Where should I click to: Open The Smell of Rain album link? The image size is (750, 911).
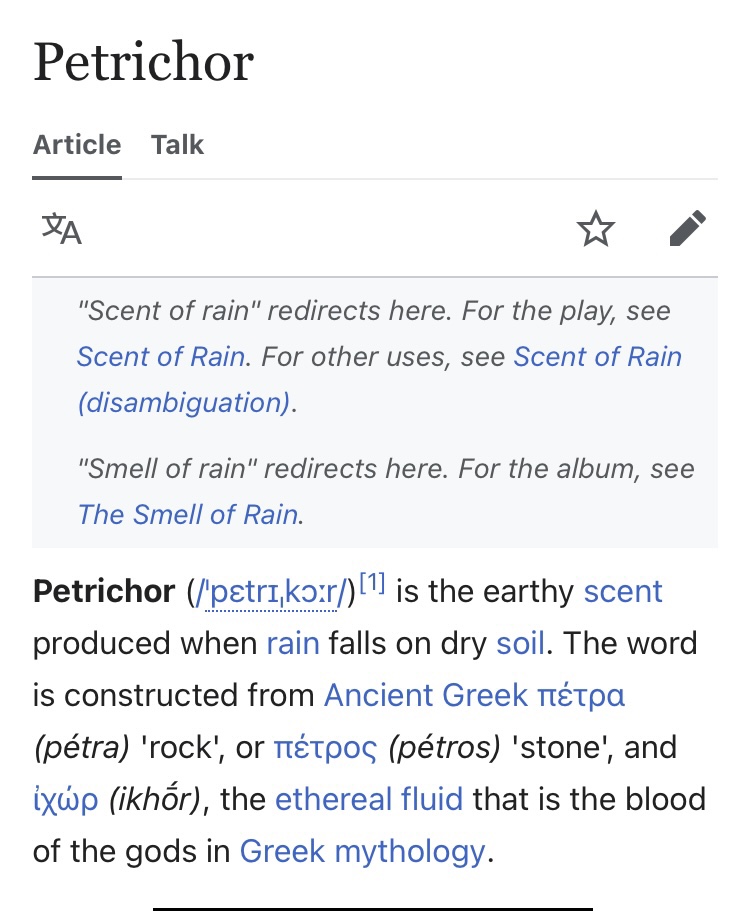tap(188, 514)
